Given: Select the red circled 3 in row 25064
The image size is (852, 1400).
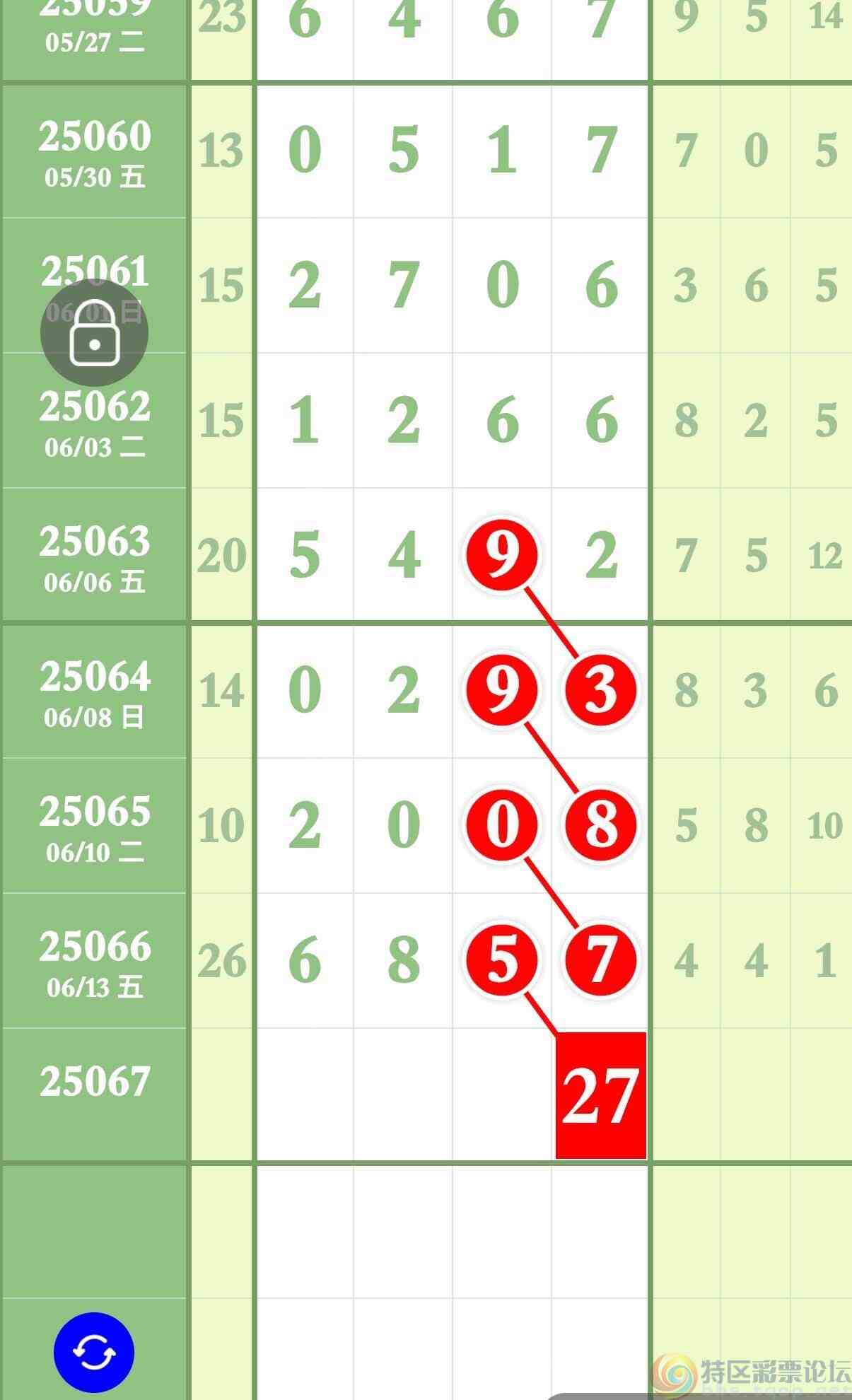Looking at the screenshot, I should pyautogui.click(x=600, y=691).
